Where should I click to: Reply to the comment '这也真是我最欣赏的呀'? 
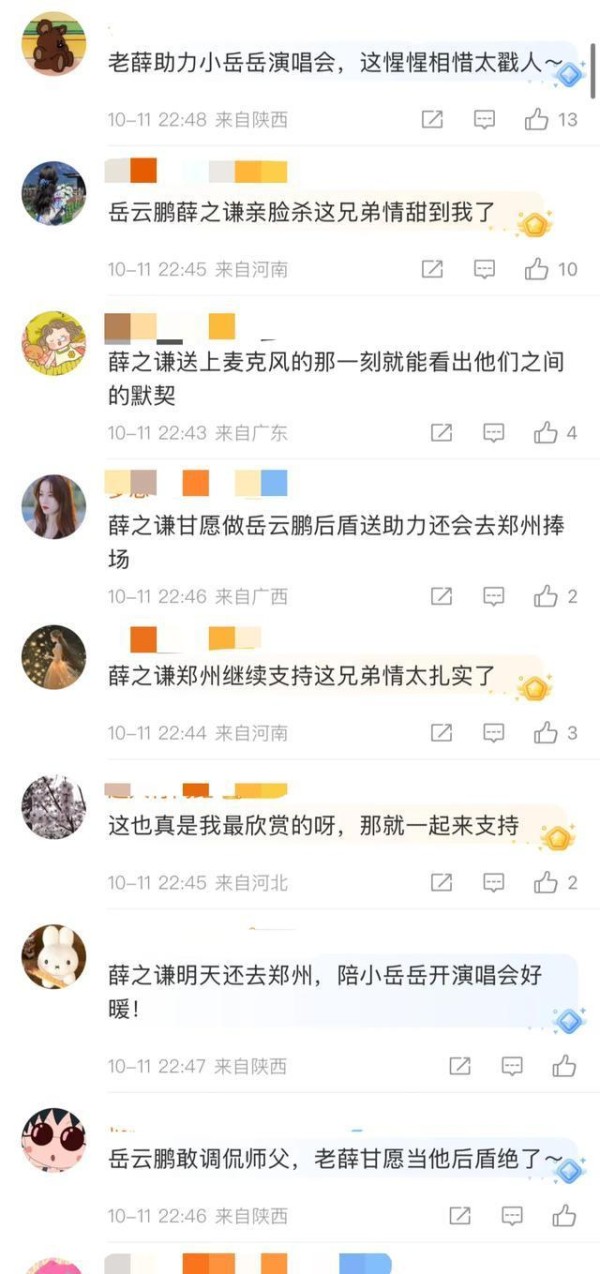coord(493,883)
